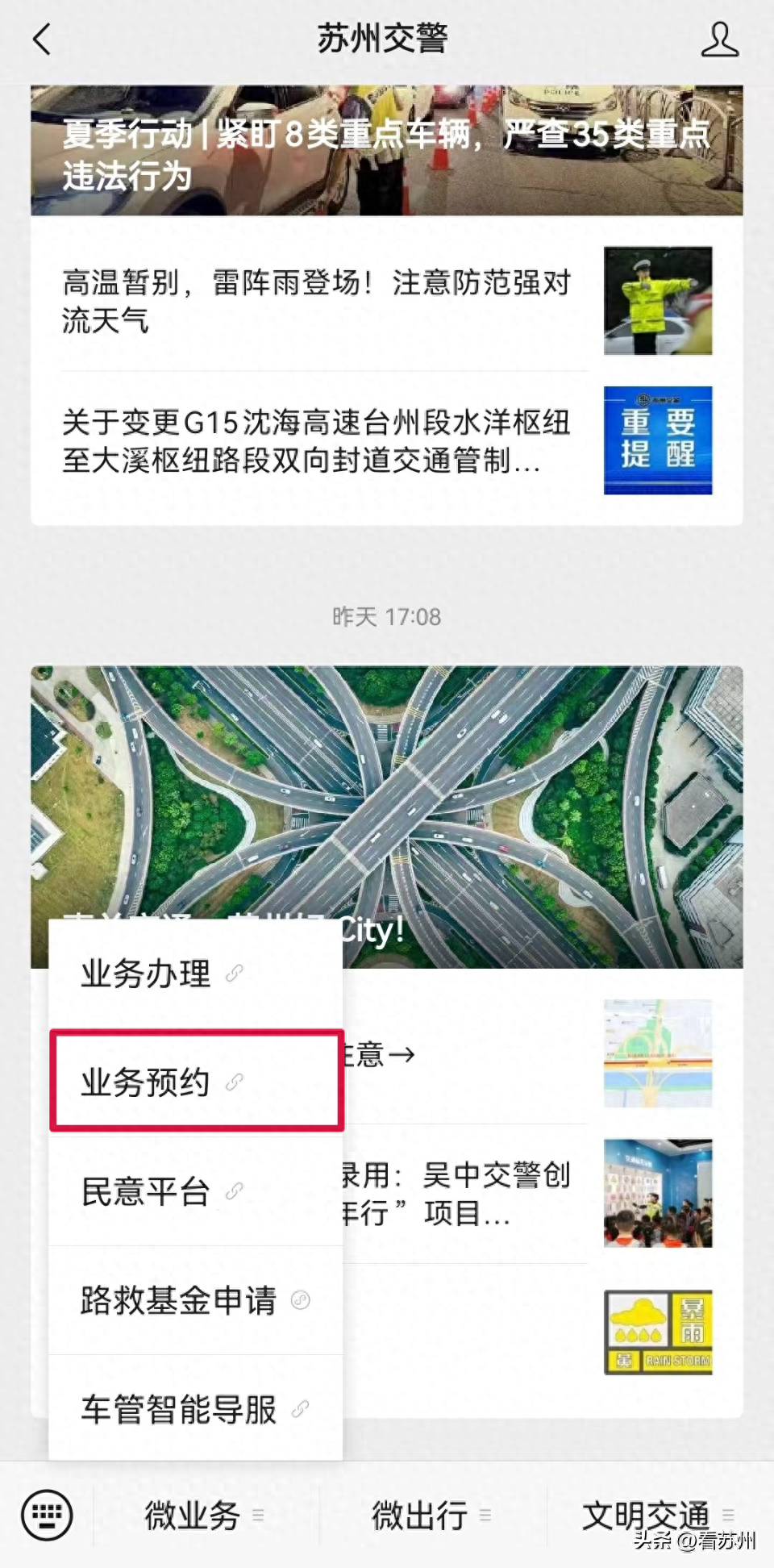Select the 业务办理 menu option
The image size is (774, 1568).
tap(145, 974)
